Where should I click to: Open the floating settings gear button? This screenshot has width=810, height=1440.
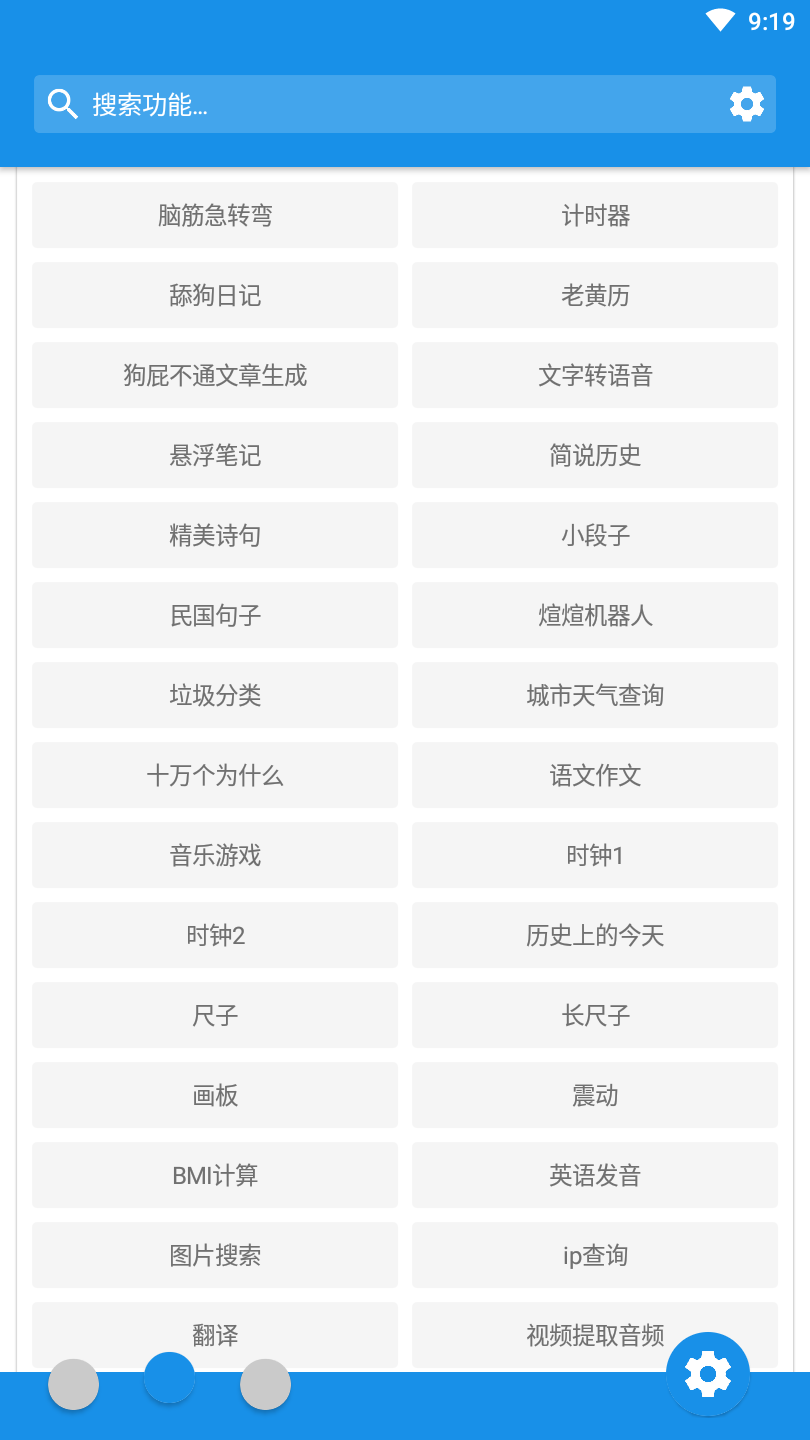[x=708, y=1374]
